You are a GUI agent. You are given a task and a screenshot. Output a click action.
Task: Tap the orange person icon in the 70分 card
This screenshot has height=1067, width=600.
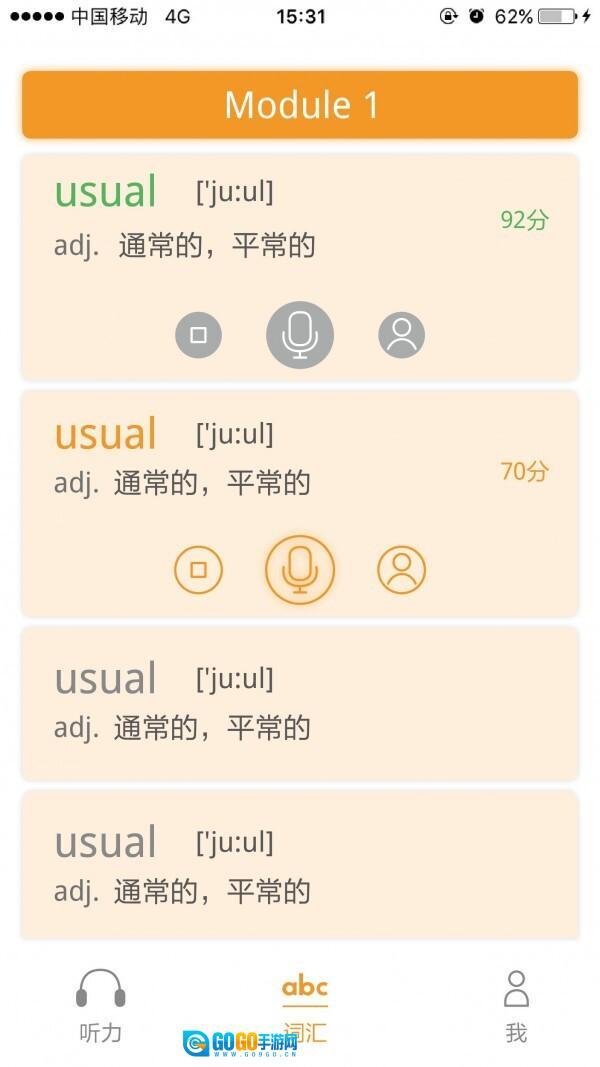(401, 570)
